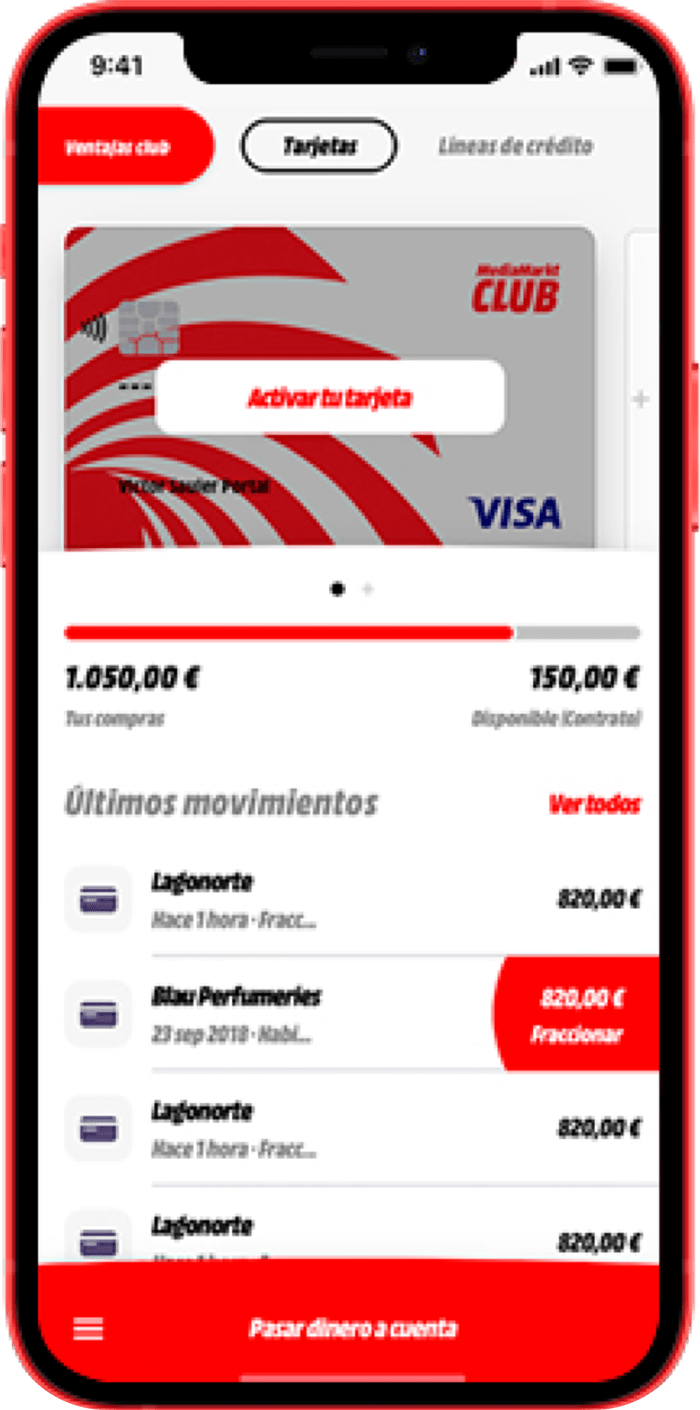The image size is (700, 1410).
Task: Open Ver todos movements link
Action: (594, 804)
